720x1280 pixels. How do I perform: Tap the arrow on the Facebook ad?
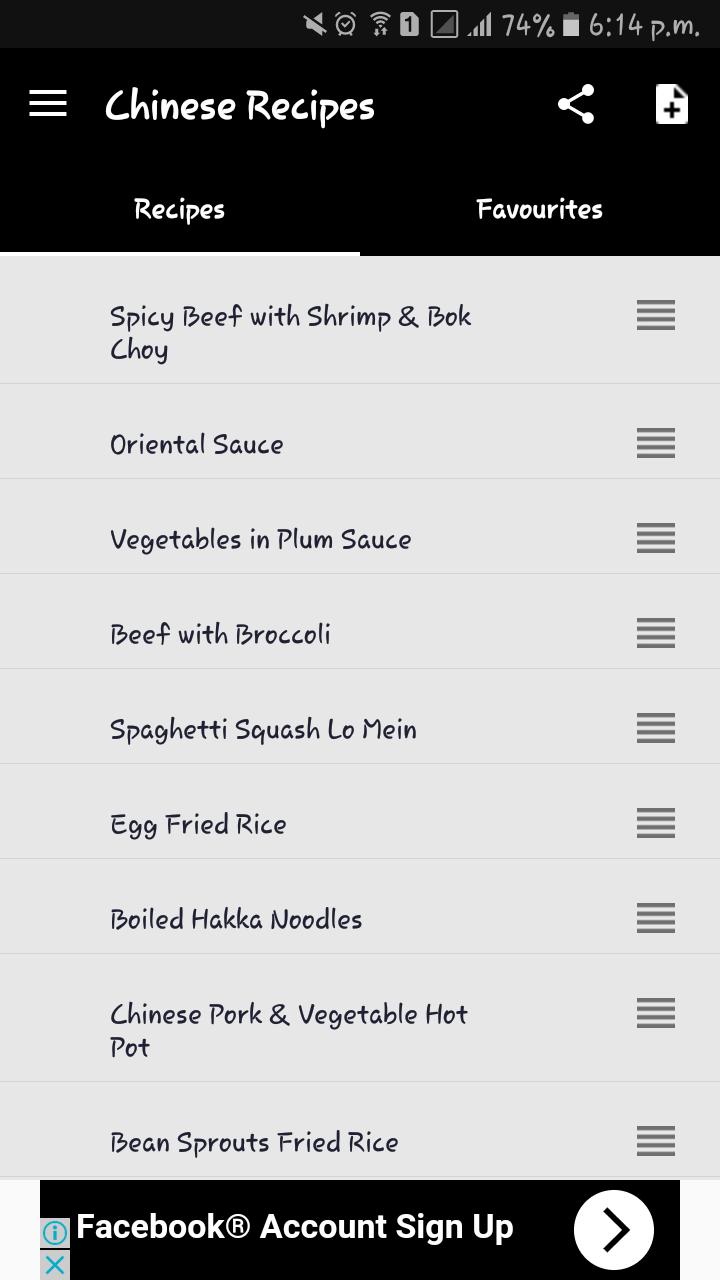point(613,1229)
